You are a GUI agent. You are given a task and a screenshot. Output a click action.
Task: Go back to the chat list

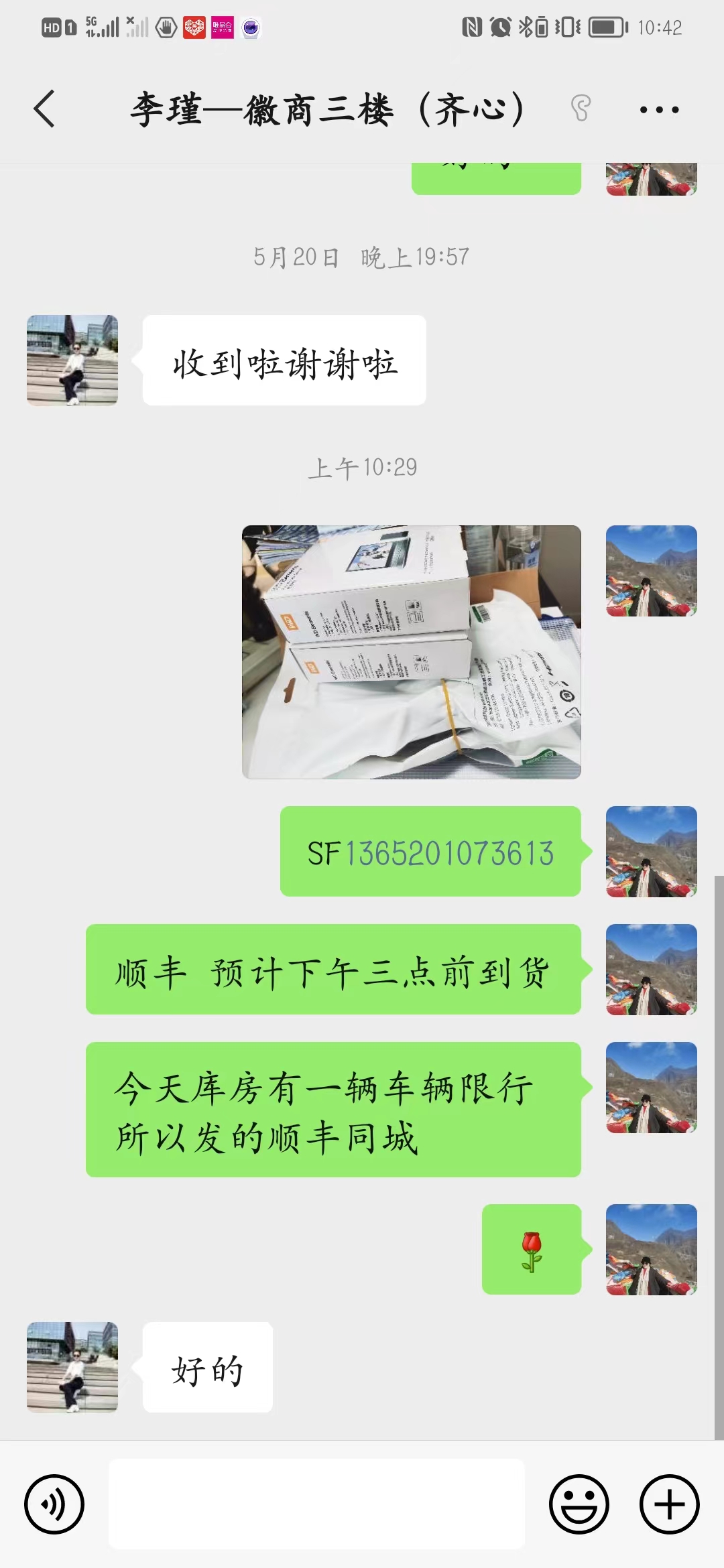[x=44, y=109]
